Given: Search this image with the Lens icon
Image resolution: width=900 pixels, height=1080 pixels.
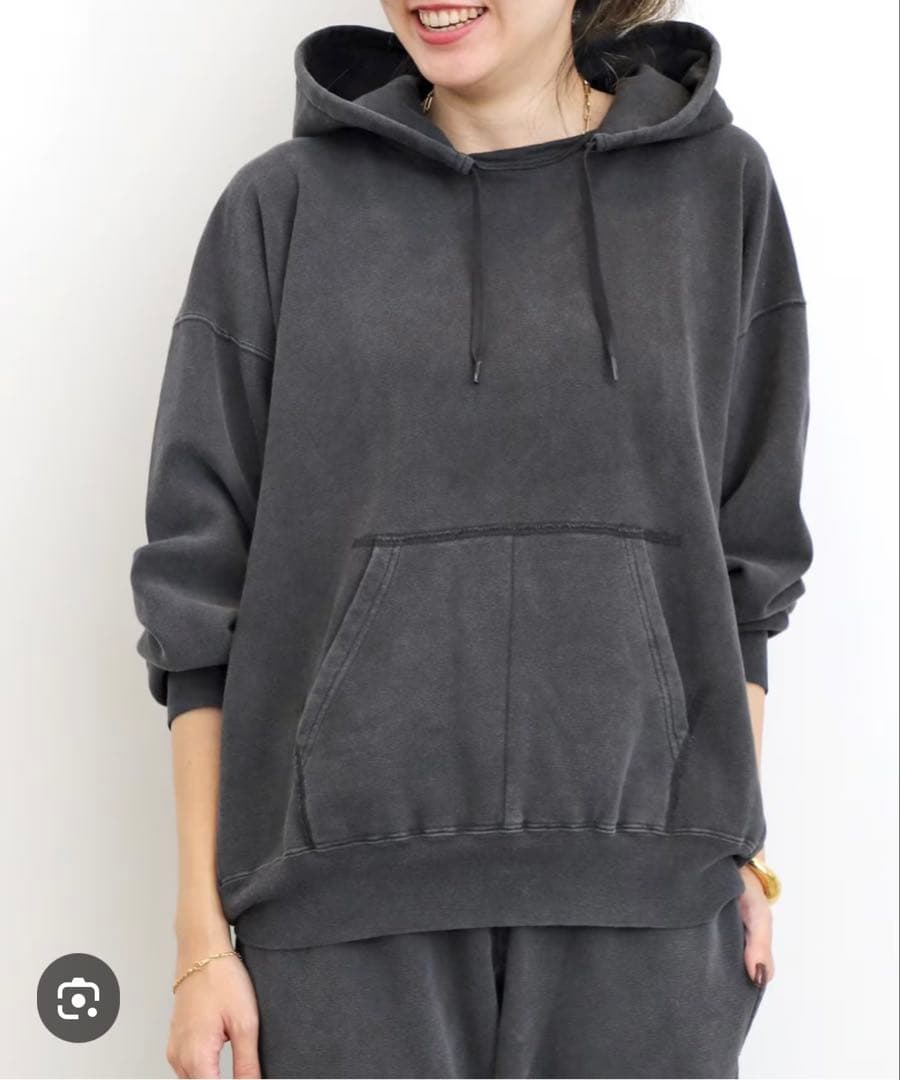Looking at the screenshot, I should pyautogui.click(x=78, y=997).
